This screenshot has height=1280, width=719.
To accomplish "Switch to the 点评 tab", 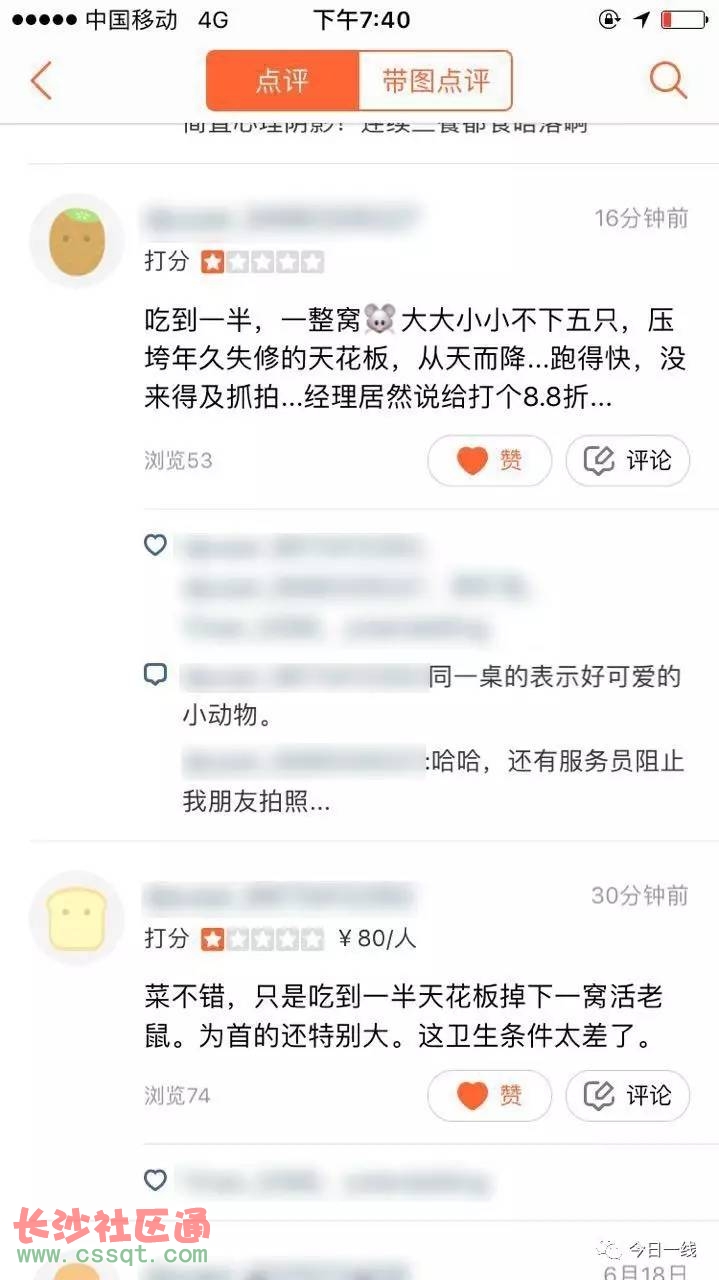I will point(282,80).
